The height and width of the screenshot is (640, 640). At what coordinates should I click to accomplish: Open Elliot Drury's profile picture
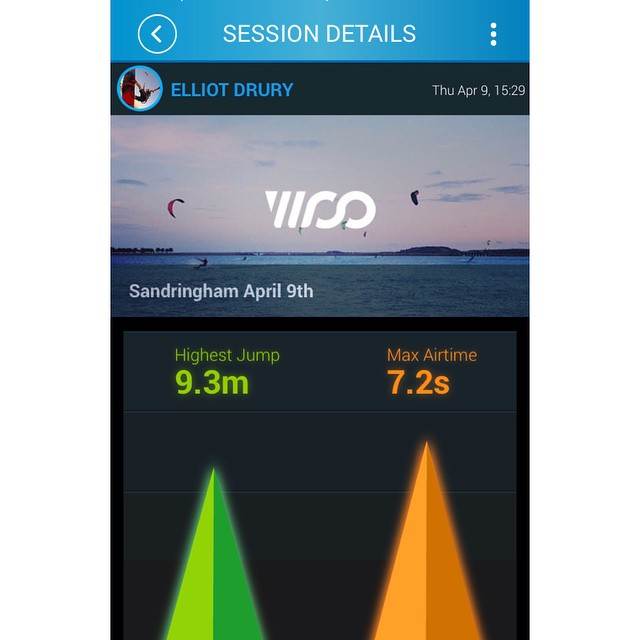[x=140, y=89]
